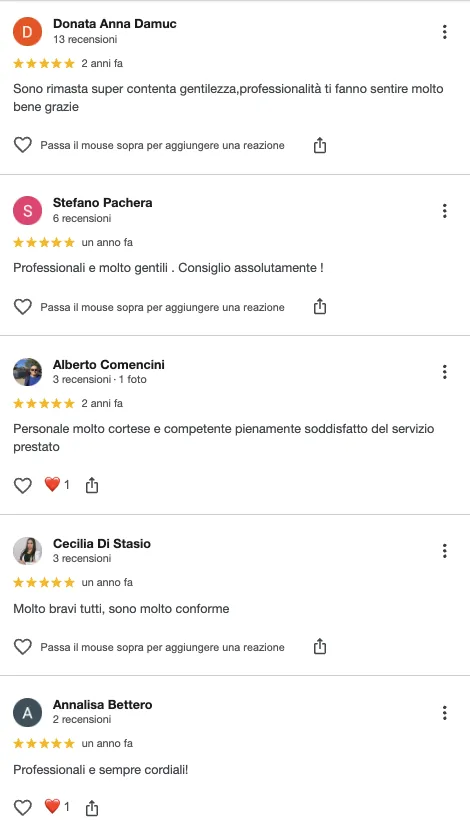
Task: Share Alberto Comencini's review
Action: pyautogui.click(x=92, y=485)
